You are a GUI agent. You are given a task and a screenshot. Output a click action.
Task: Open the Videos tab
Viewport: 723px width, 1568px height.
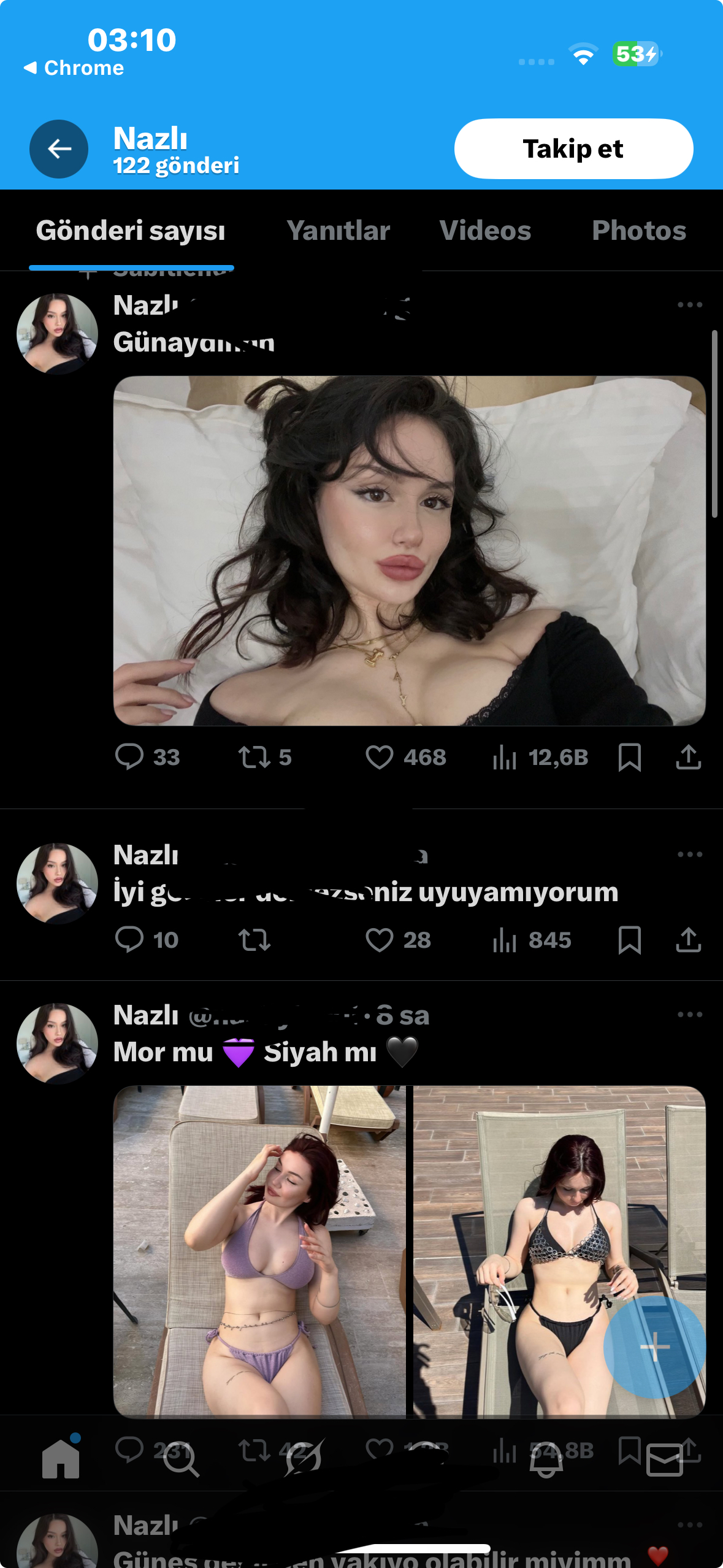pyautogui.click(x=485, y=231)
